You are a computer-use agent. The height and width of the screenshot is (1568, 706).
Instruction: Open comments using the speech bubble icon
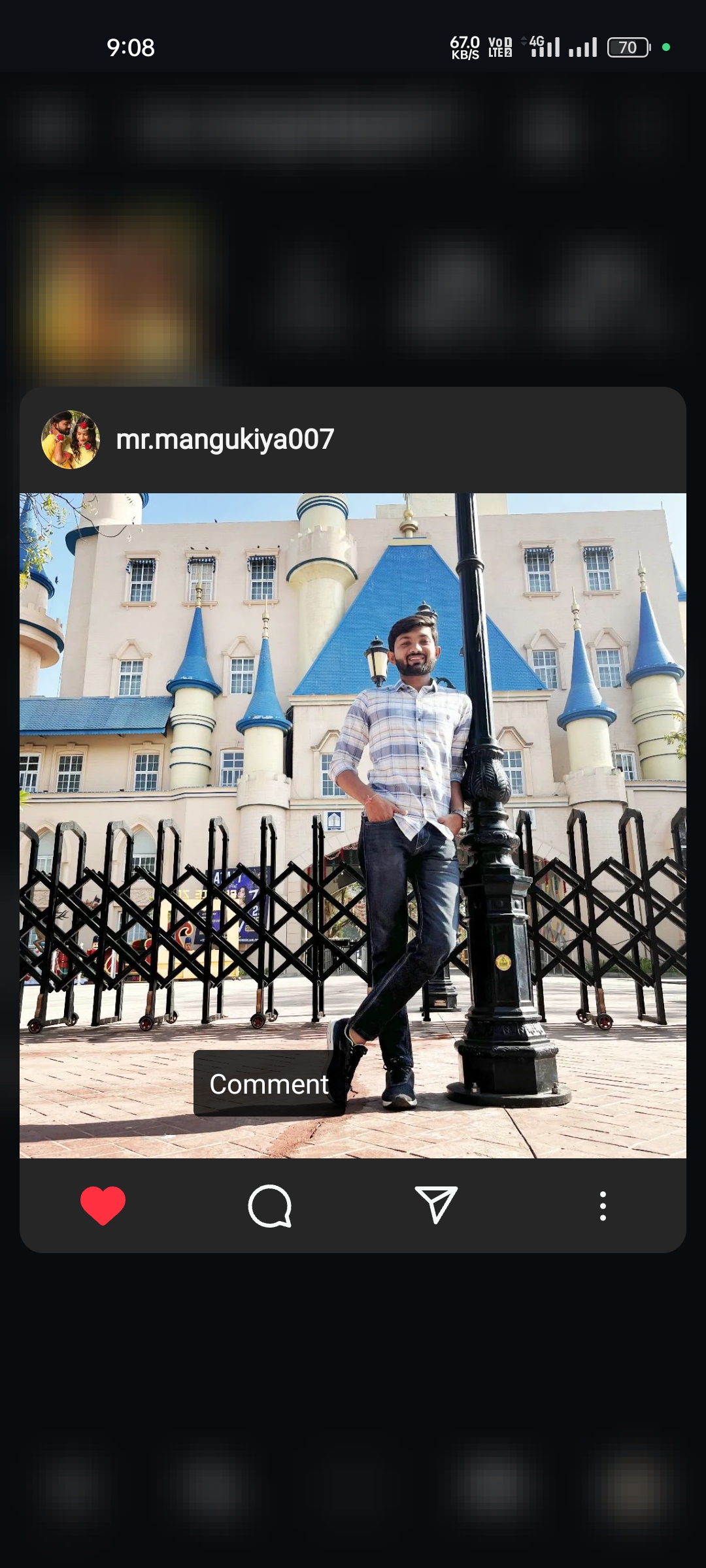point(270,1206)
